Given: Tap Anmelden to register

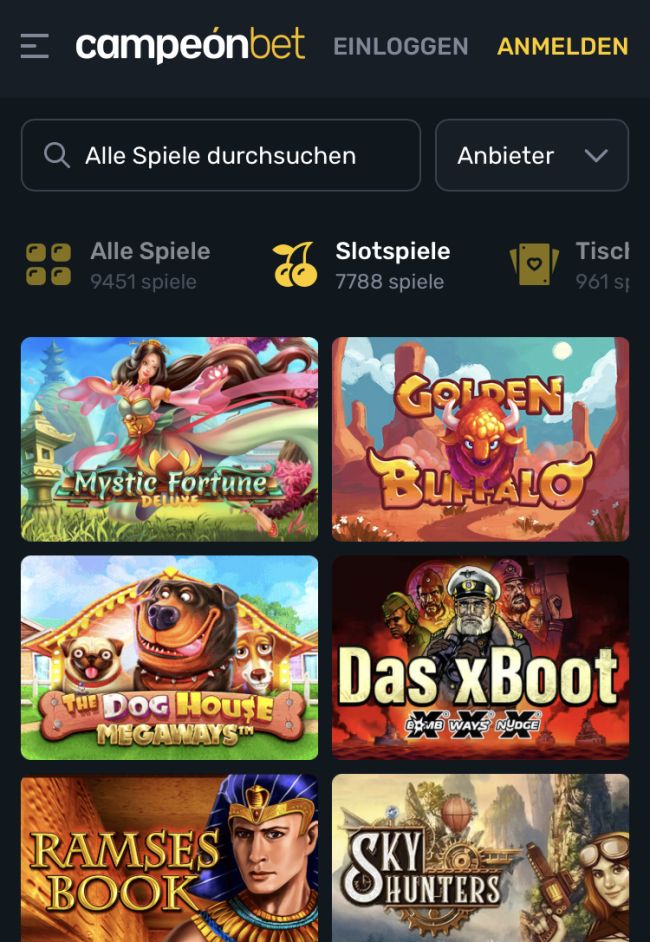Looking at the screenshot, I should 562,46.
